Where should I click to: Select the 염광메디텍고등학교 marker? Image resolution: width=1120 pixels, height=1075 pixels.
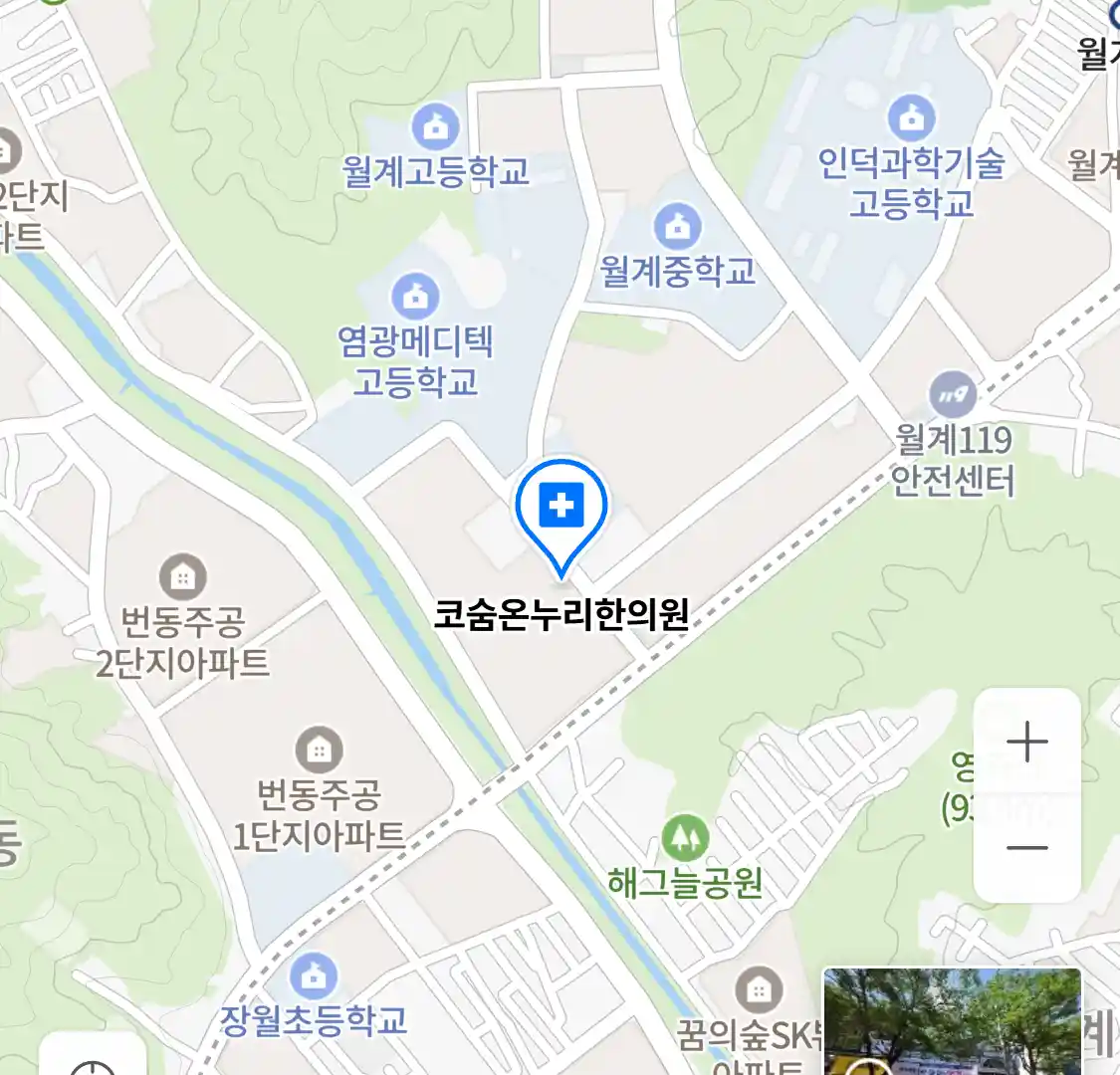click(415, 297)
